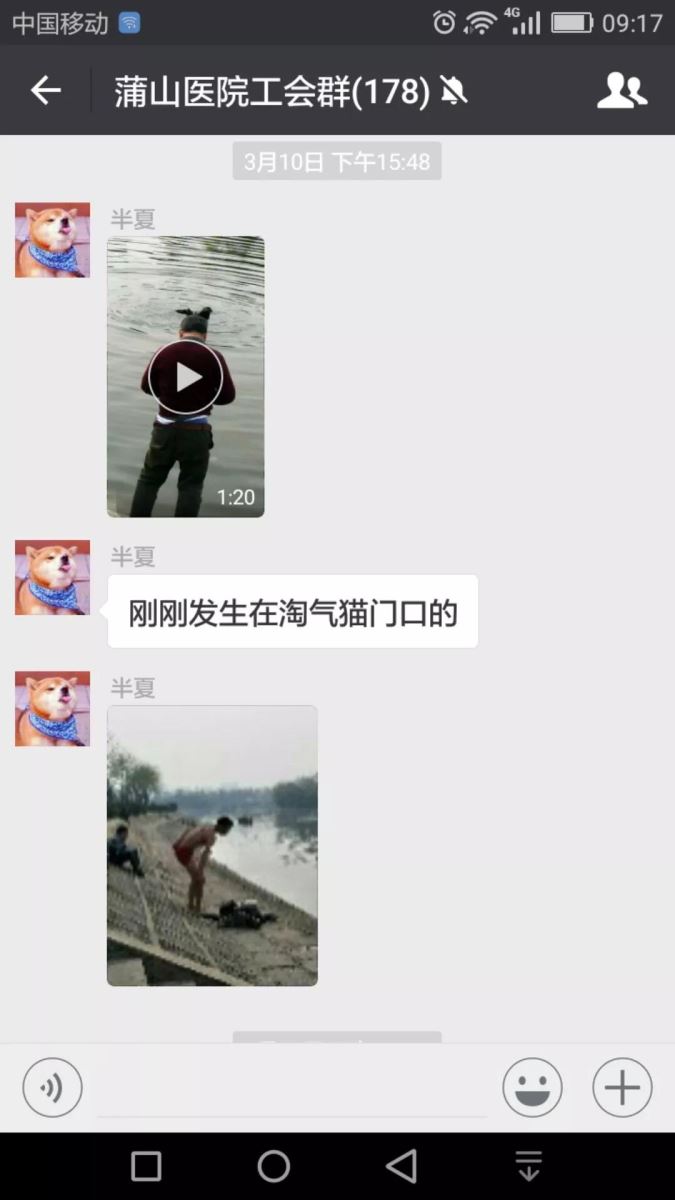The height and width of the screenshot is (1200, 675).
Task: Tap the system home button
Action: click(x=274, y=1166)
